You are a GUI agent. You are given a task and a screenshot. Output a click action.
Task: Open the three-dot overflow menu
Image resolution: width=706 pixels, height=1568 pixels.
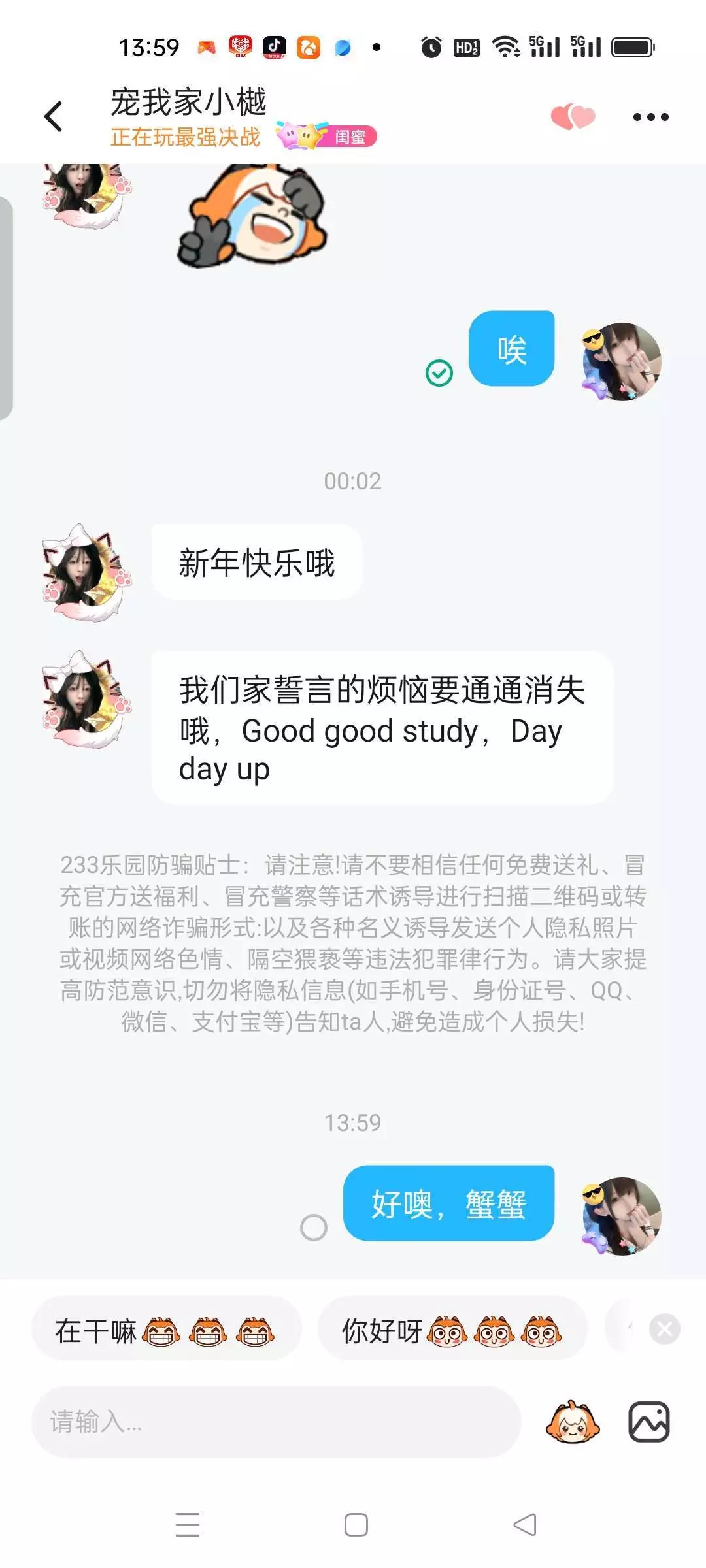pos(650,118)
